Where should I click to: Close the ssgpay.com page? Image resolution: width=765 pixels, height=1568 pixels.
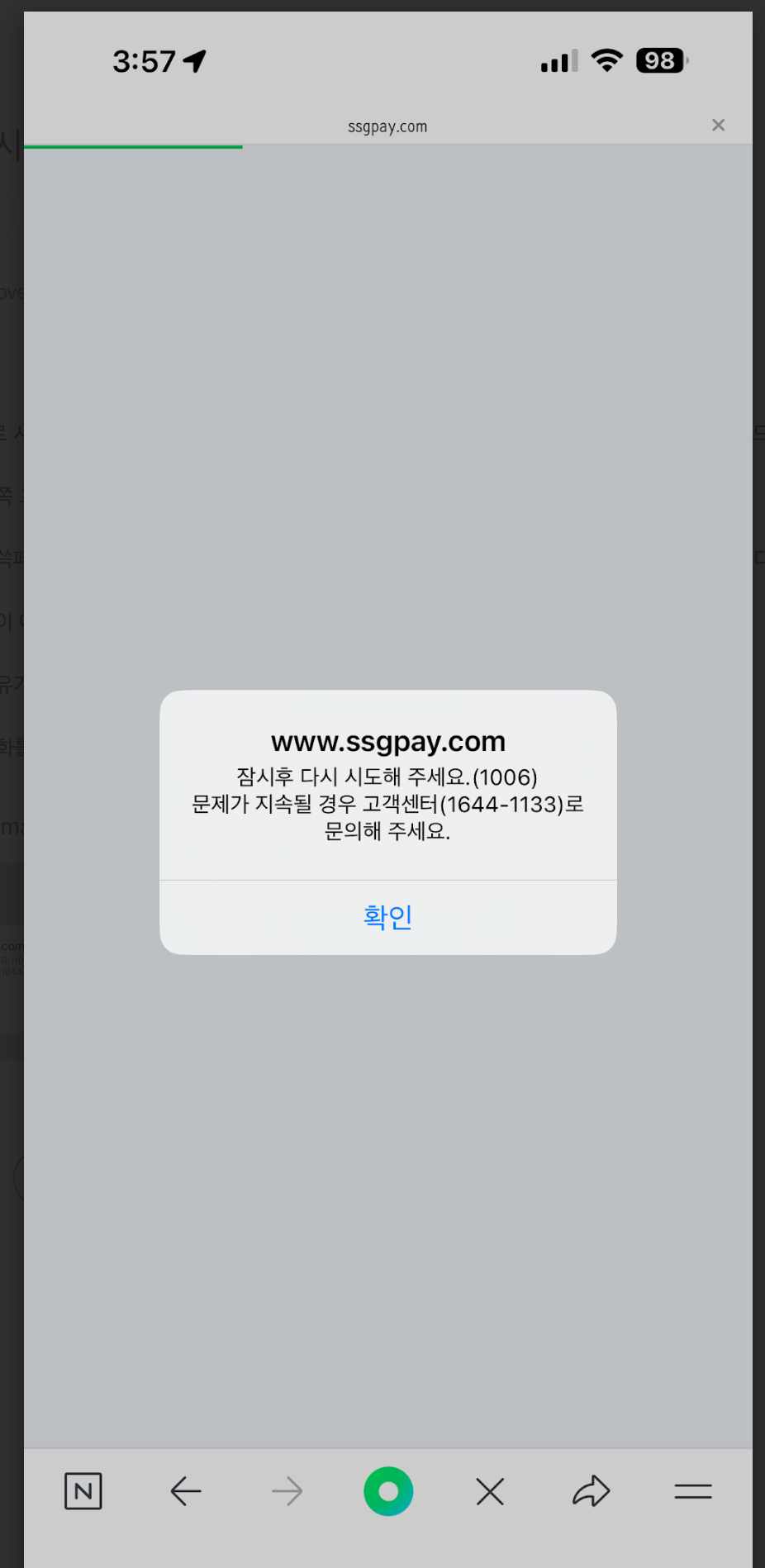(x=718, y=125)
